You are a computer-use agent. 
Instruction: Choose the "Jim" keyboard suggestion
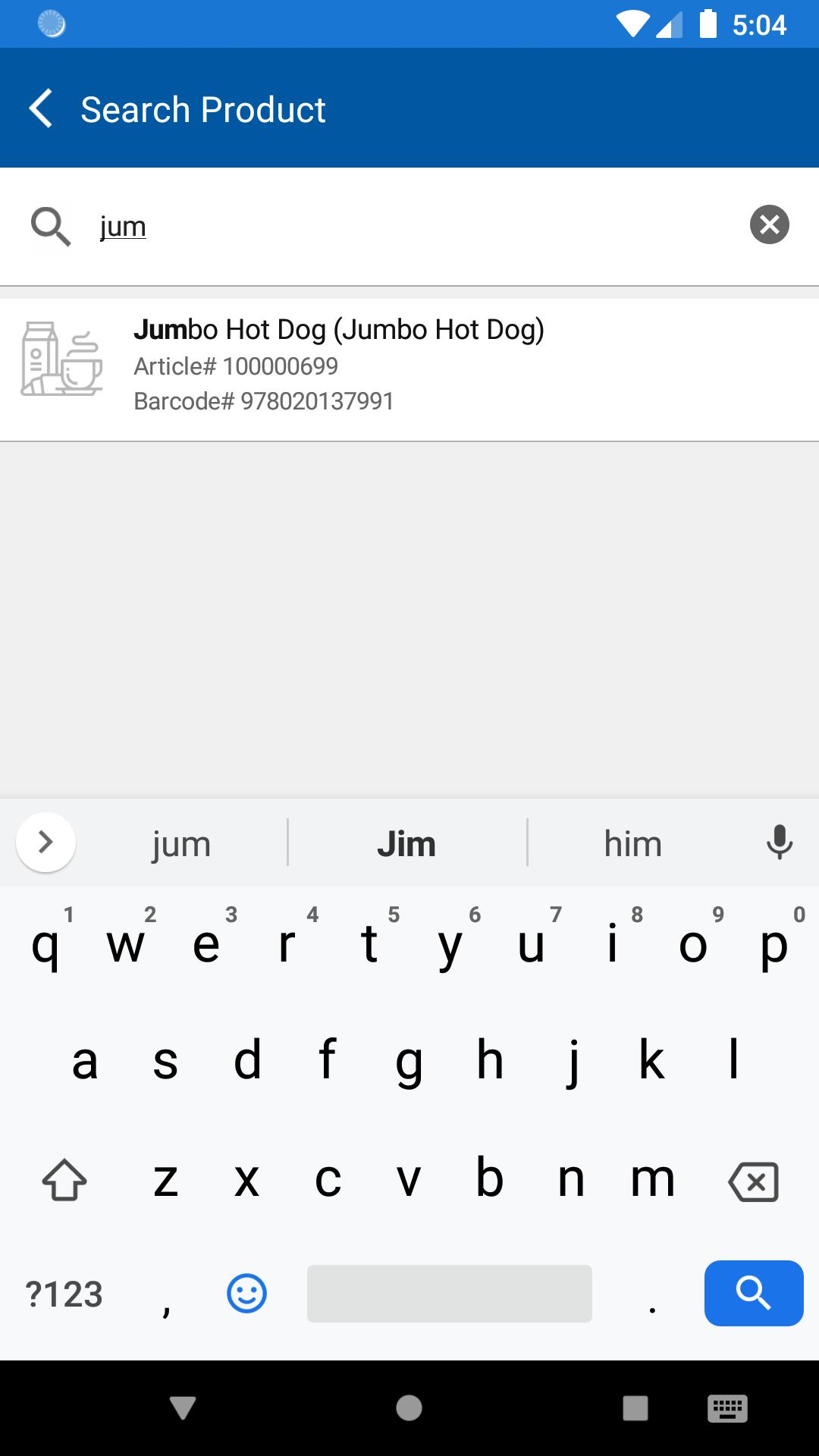tap(406, 843)
